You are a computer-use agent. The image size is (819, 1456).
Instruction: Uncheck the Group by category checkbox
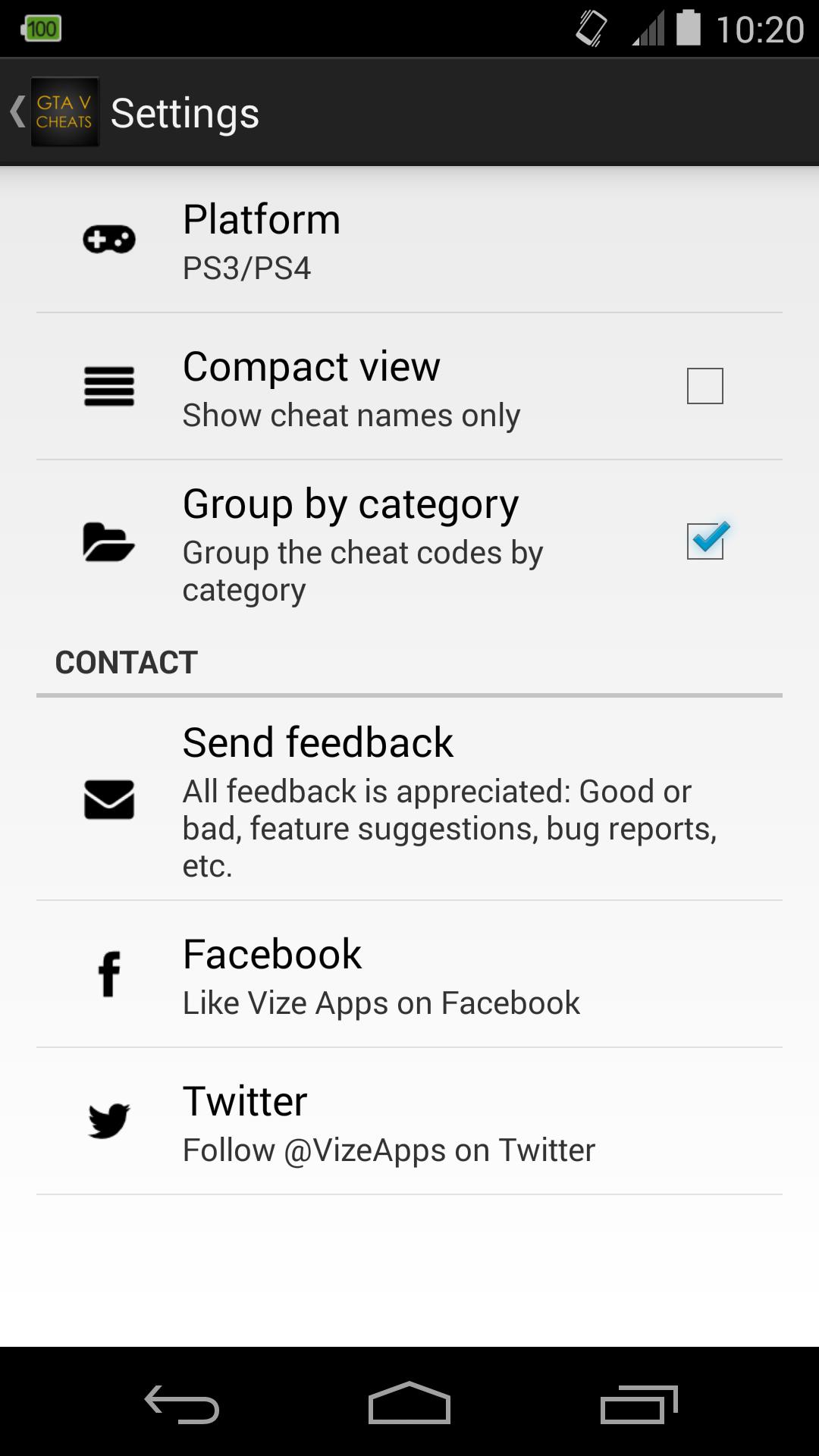tap(704, 541)
